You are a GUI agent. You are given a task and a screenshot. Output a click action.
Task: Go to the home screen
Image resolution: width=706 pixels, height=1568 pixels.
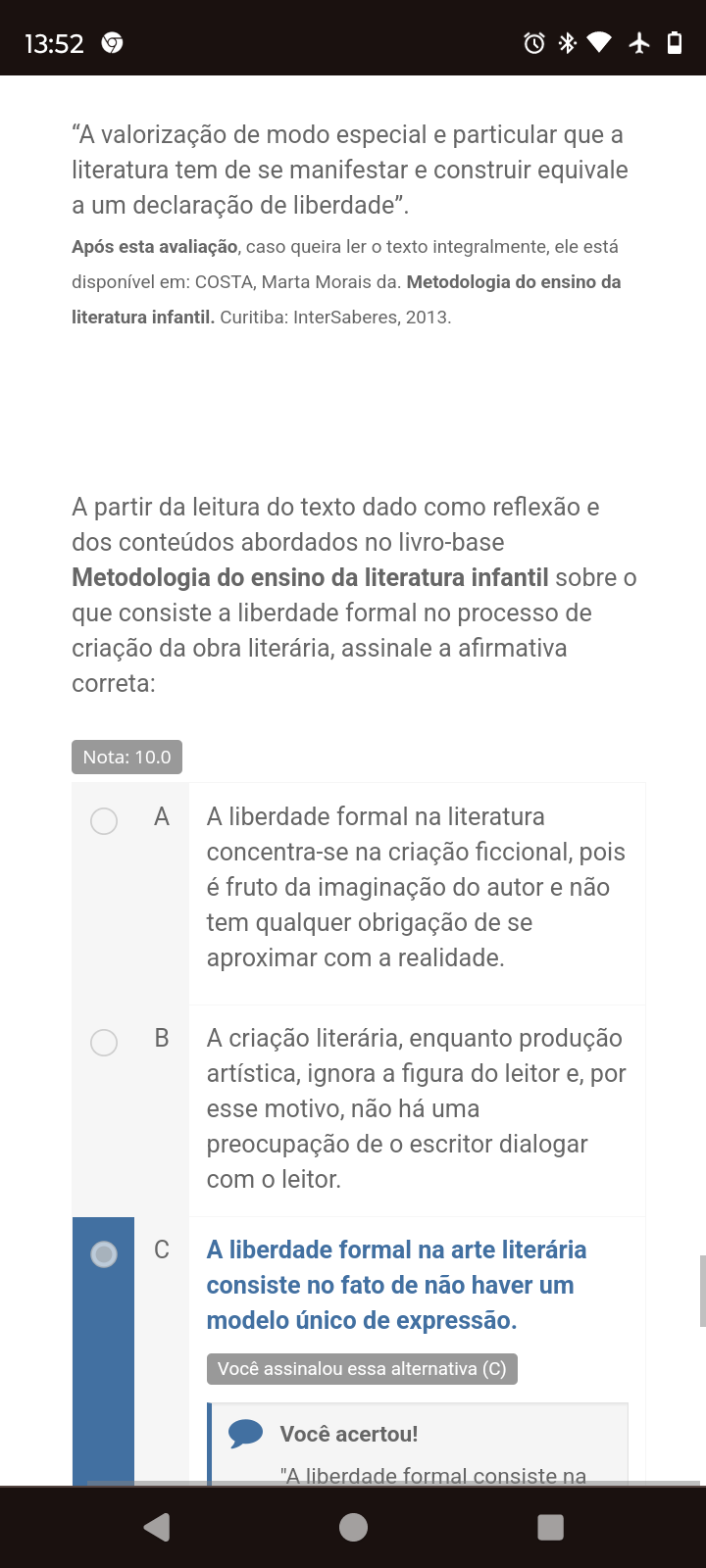click(x=353, y=1527)
